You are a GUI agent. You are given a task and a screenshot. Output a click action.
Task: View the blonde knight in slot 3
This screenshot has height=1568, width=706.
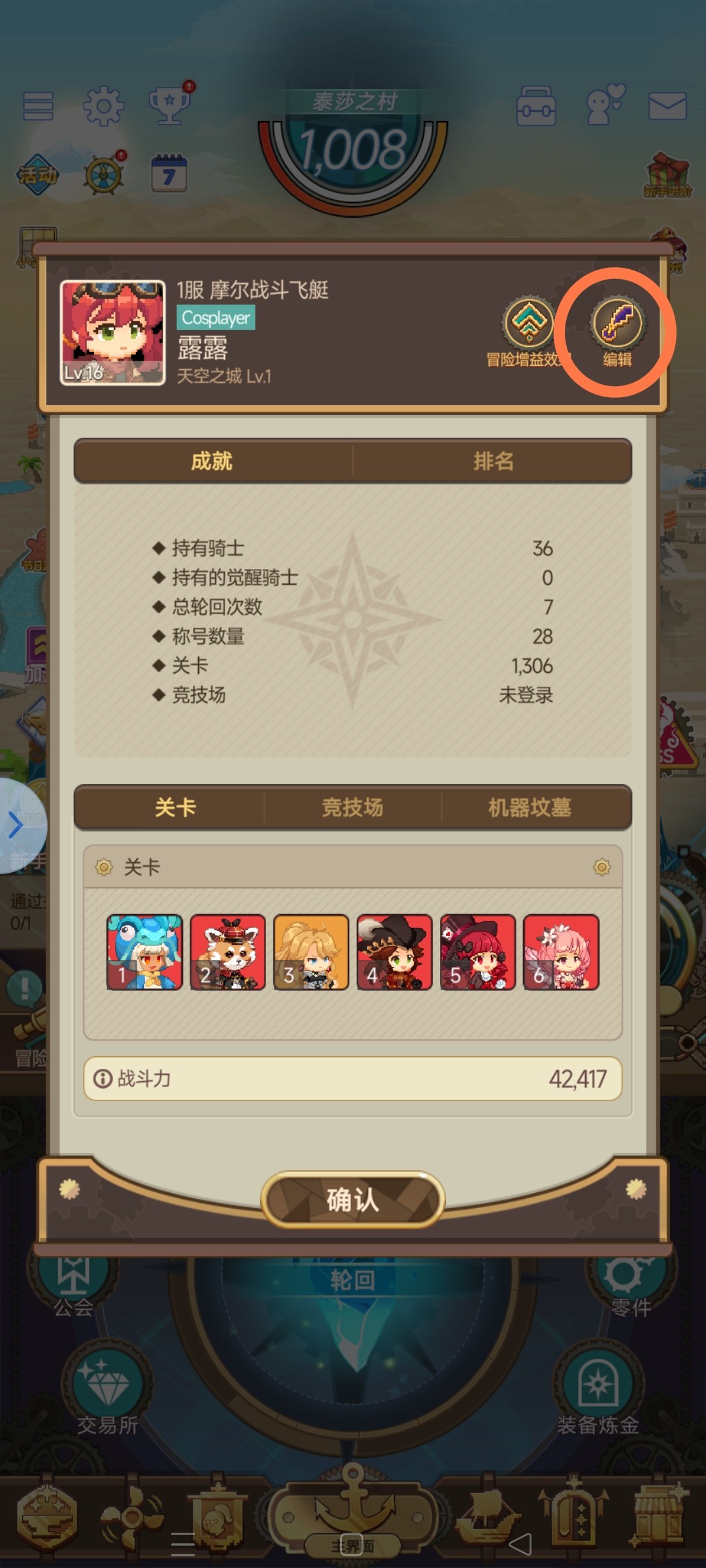point(311,952)
